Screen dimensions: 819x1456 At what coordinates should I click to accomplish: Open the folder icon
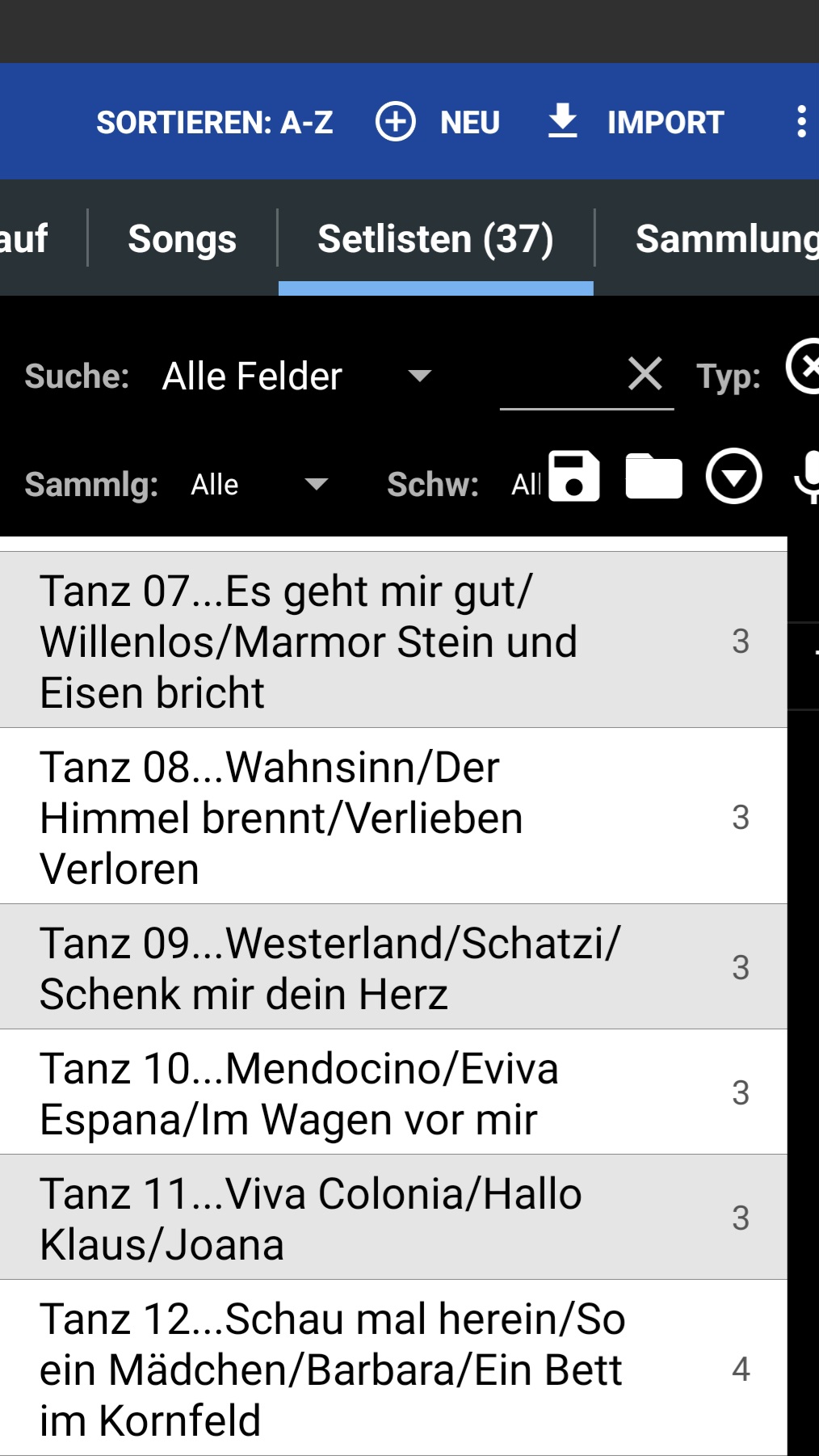click(653, 477)
